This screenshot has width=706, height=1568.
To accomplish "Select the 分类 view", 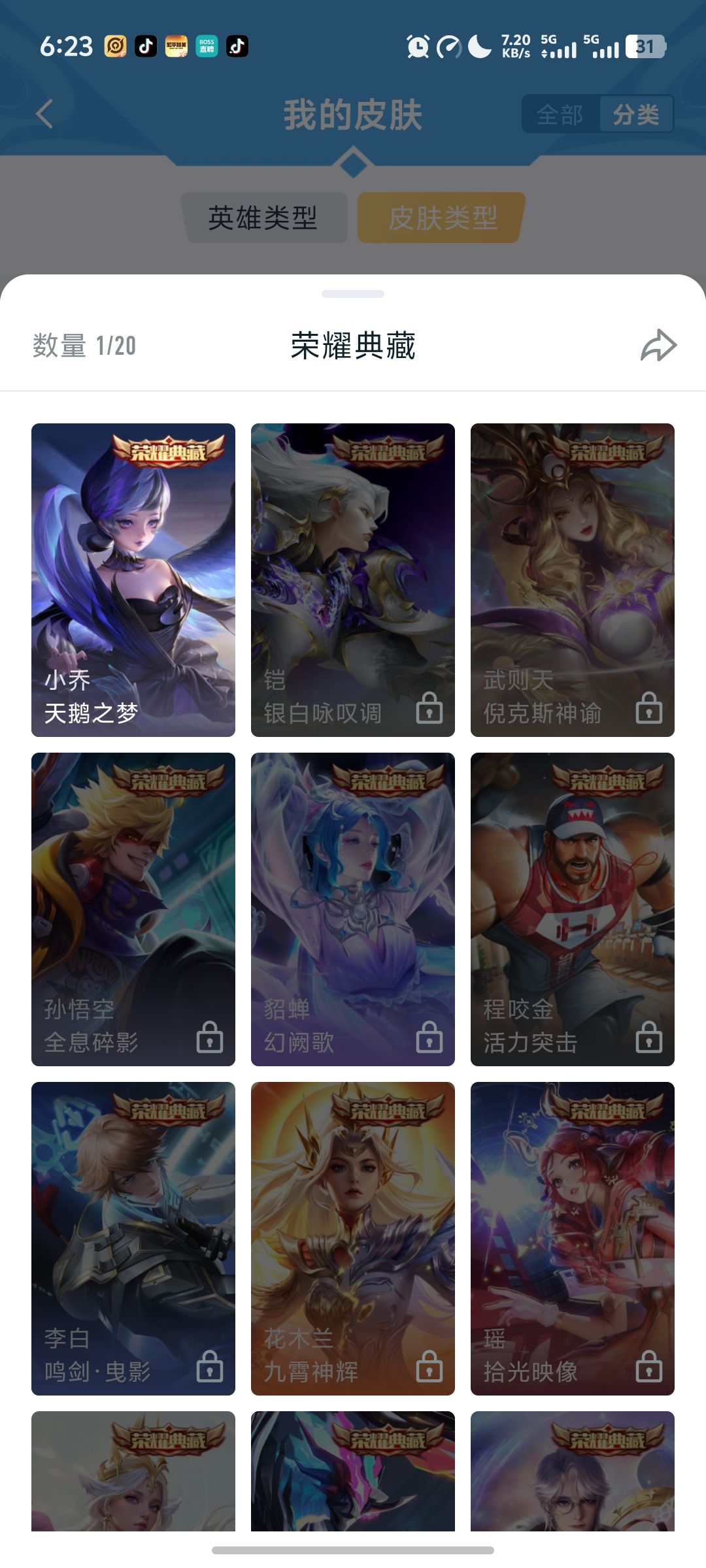I will (635, 115).
